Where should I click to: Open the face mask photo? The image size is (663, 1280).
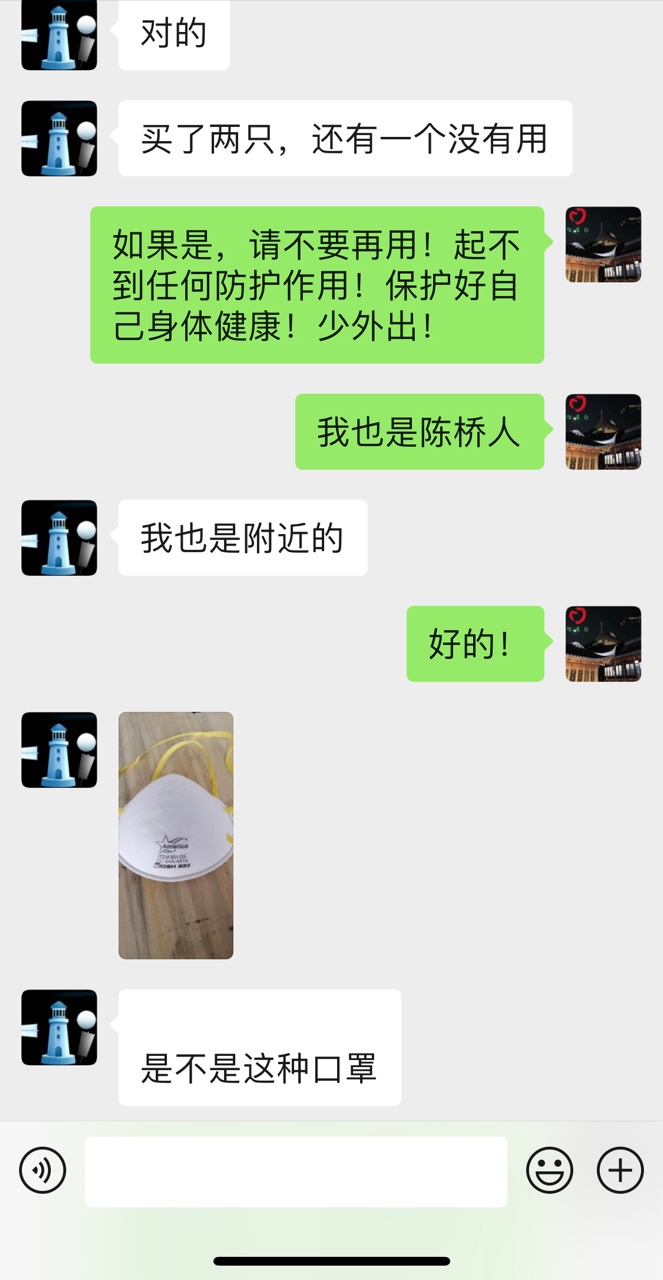click(x=176, y=835)
